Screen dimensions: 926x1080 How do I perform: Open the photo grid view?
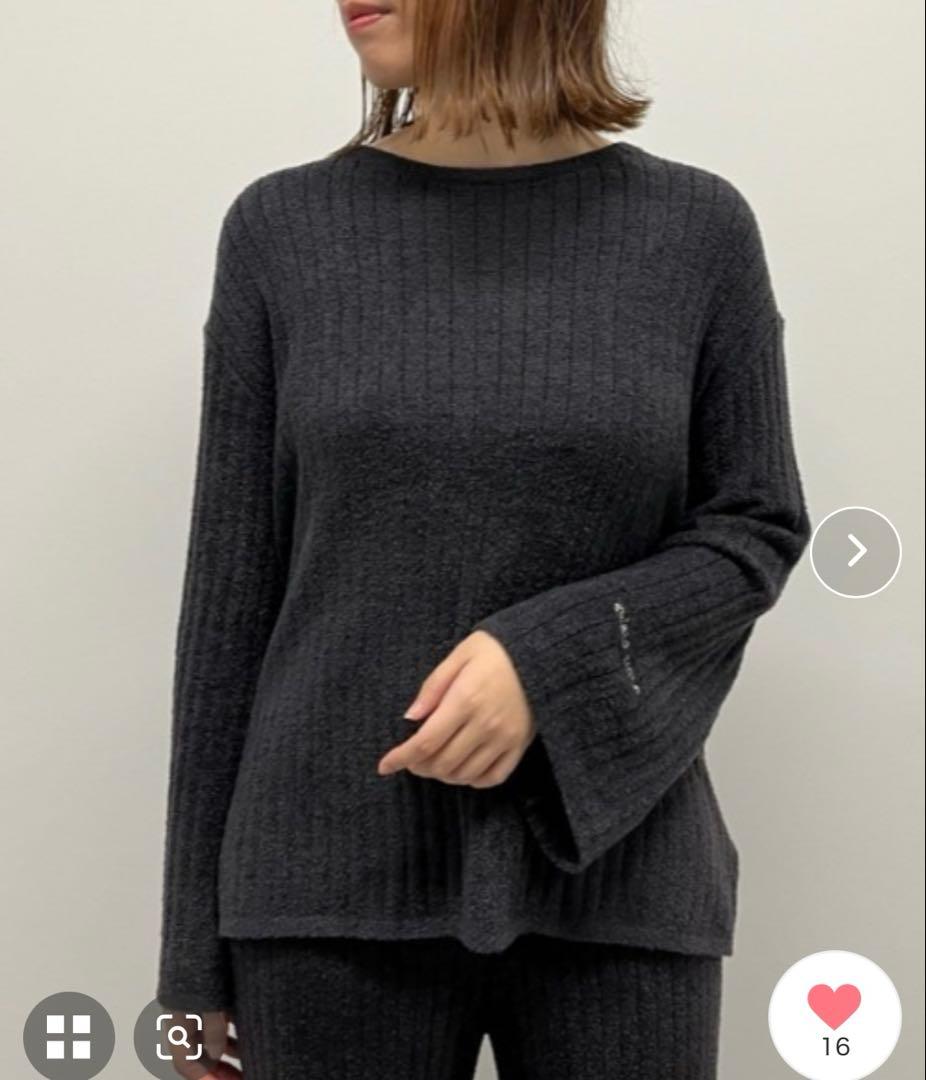(68, 1036)
